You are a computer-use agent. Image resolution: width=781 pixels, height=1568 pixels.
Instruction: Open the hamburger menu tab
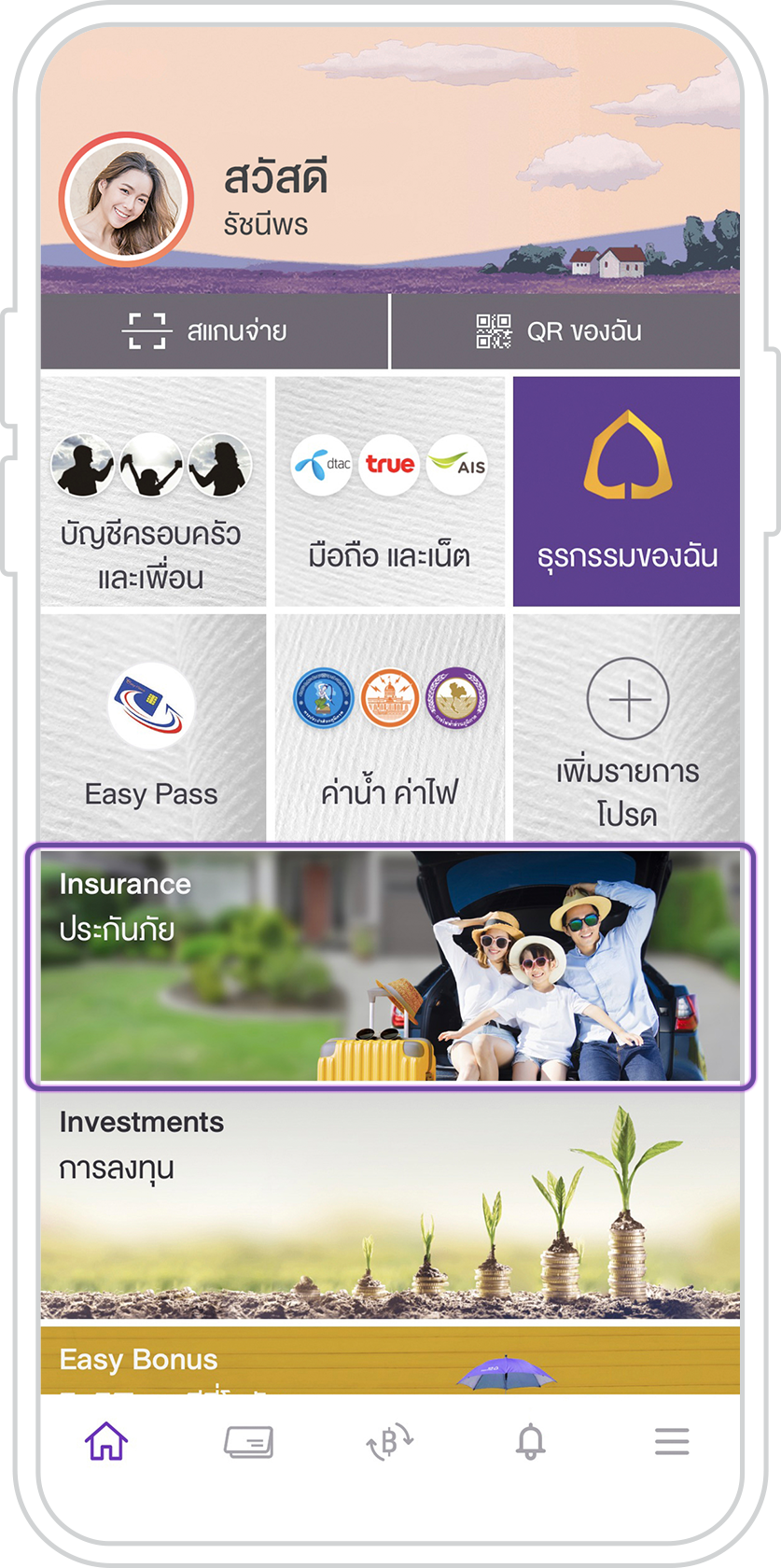point(672,1442)
